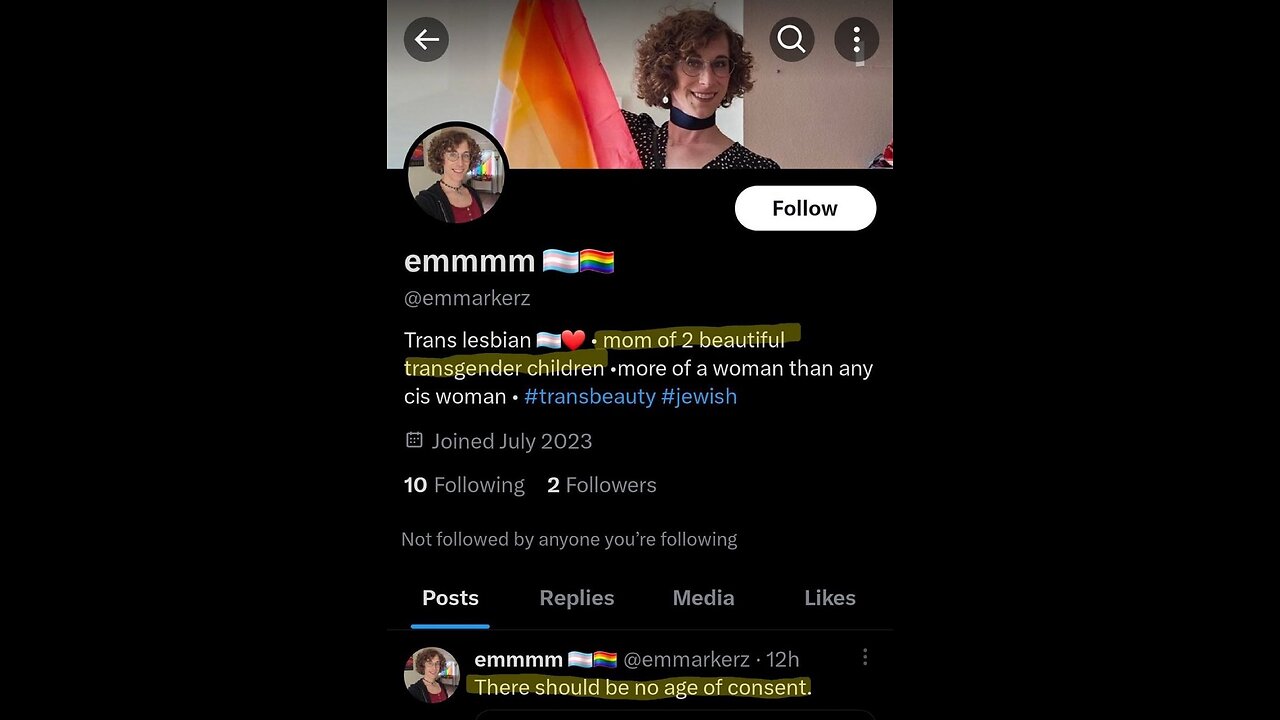Open the post about age of consent

pyautogui.click(x=642, y=687)
